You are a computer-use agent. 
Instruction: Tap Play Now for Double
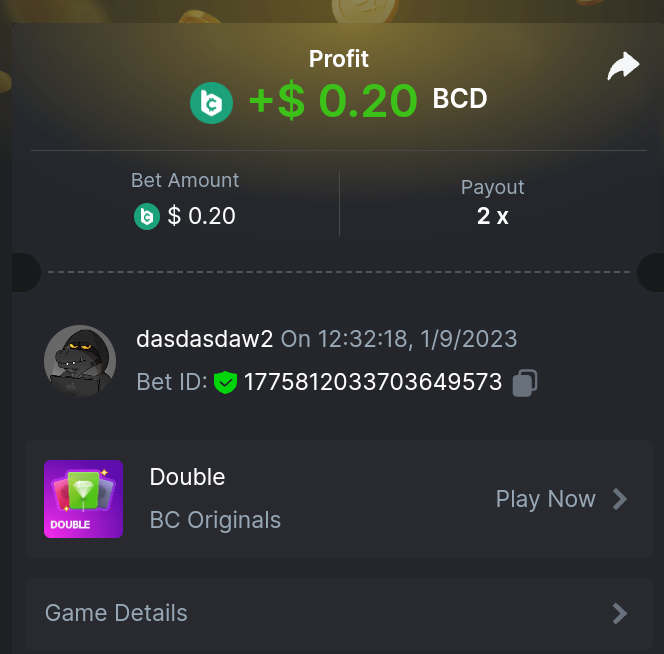click(x=560, y=499)
